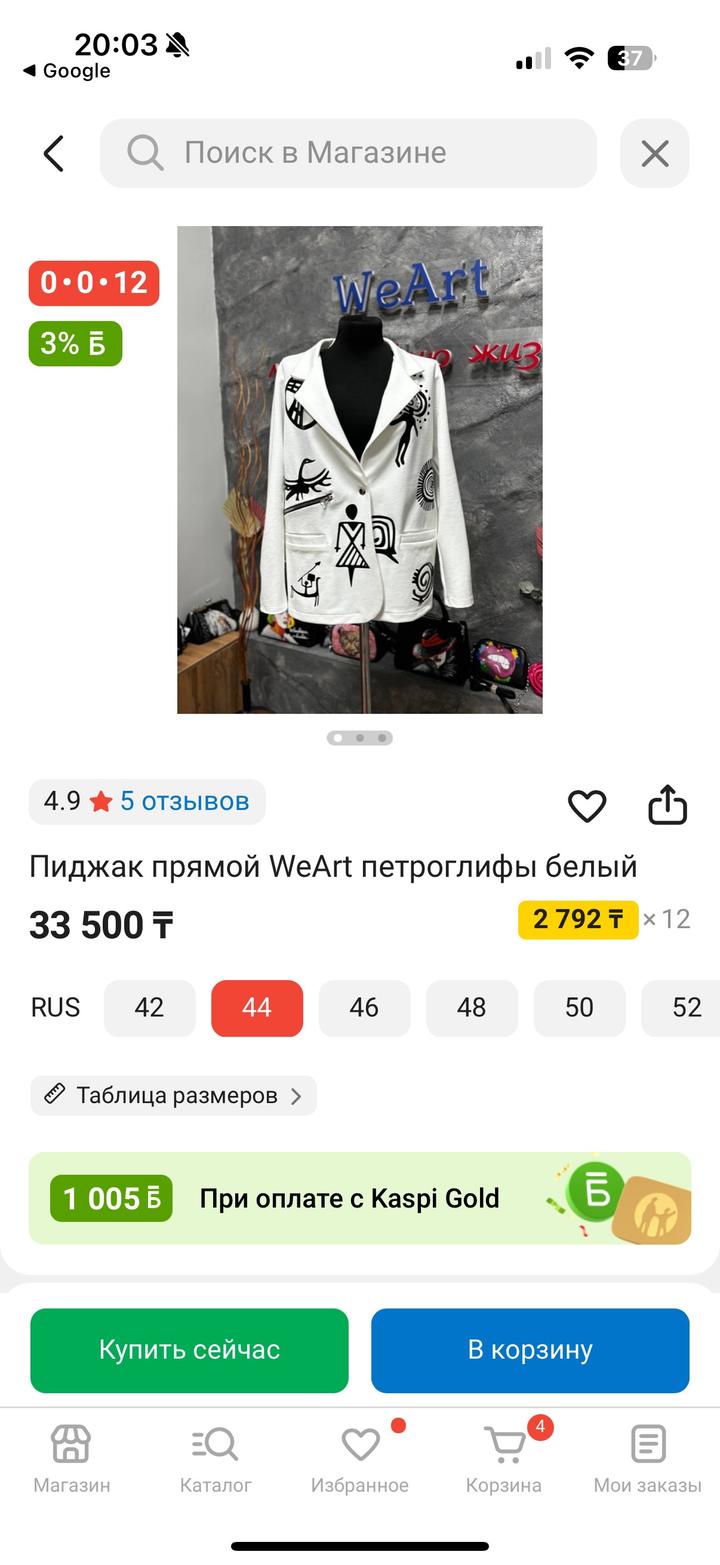Screen dimensions: 720x1565
Task: Switch to the Мои заказы tab
Action: pyautogui.click(x=648, y=1459)
